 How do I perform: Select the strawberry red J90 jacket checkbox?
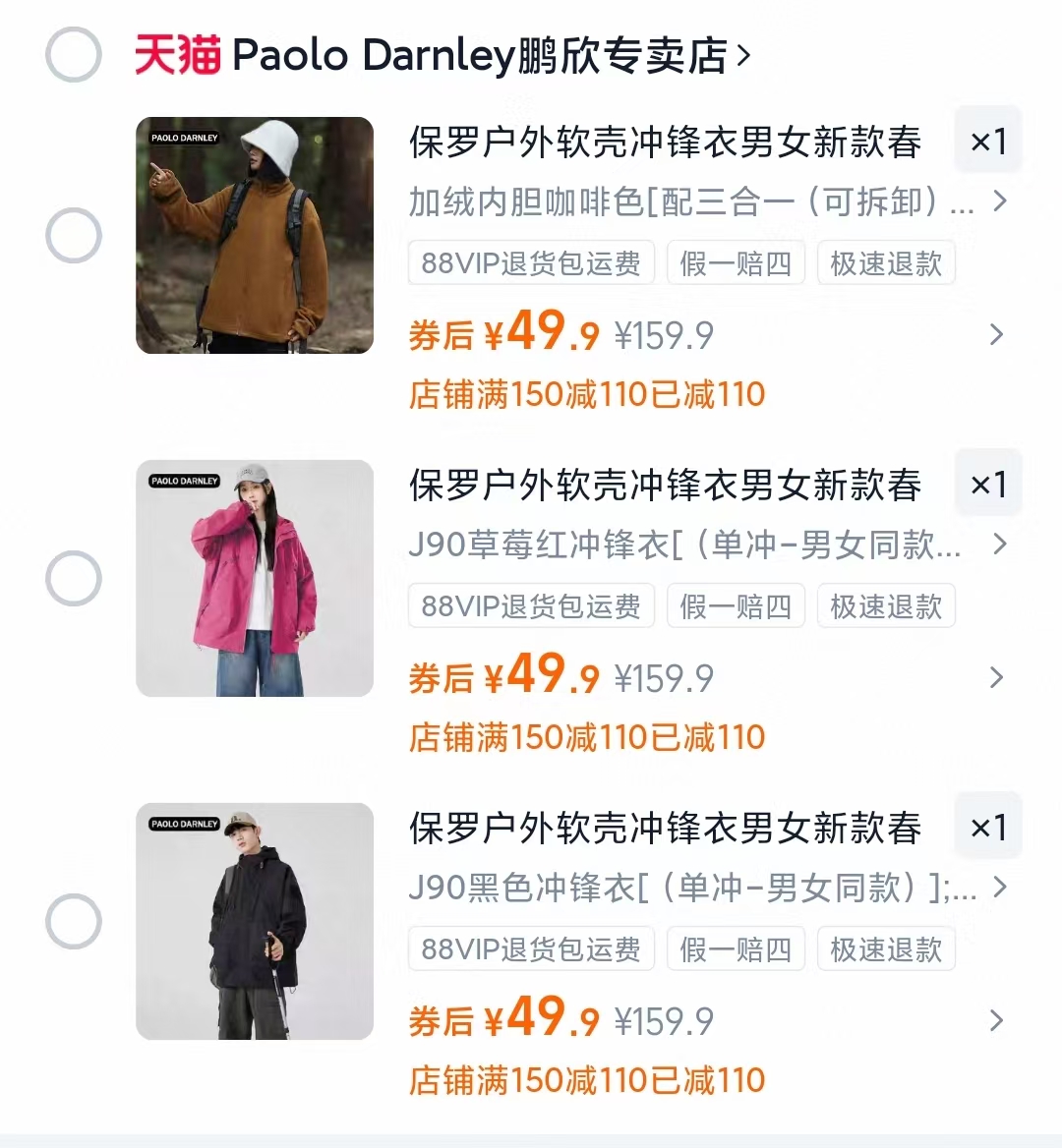[73, 578]
